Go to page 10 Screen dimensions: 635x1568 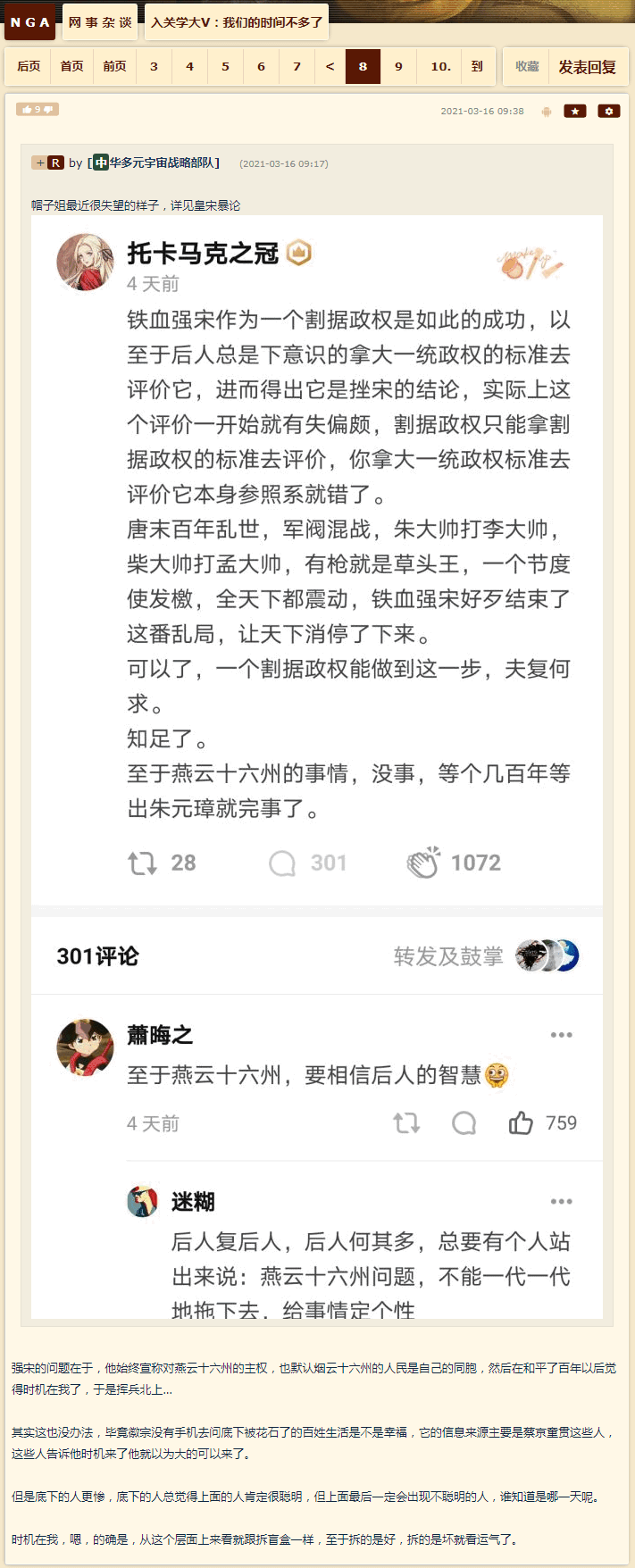[440, 66]
